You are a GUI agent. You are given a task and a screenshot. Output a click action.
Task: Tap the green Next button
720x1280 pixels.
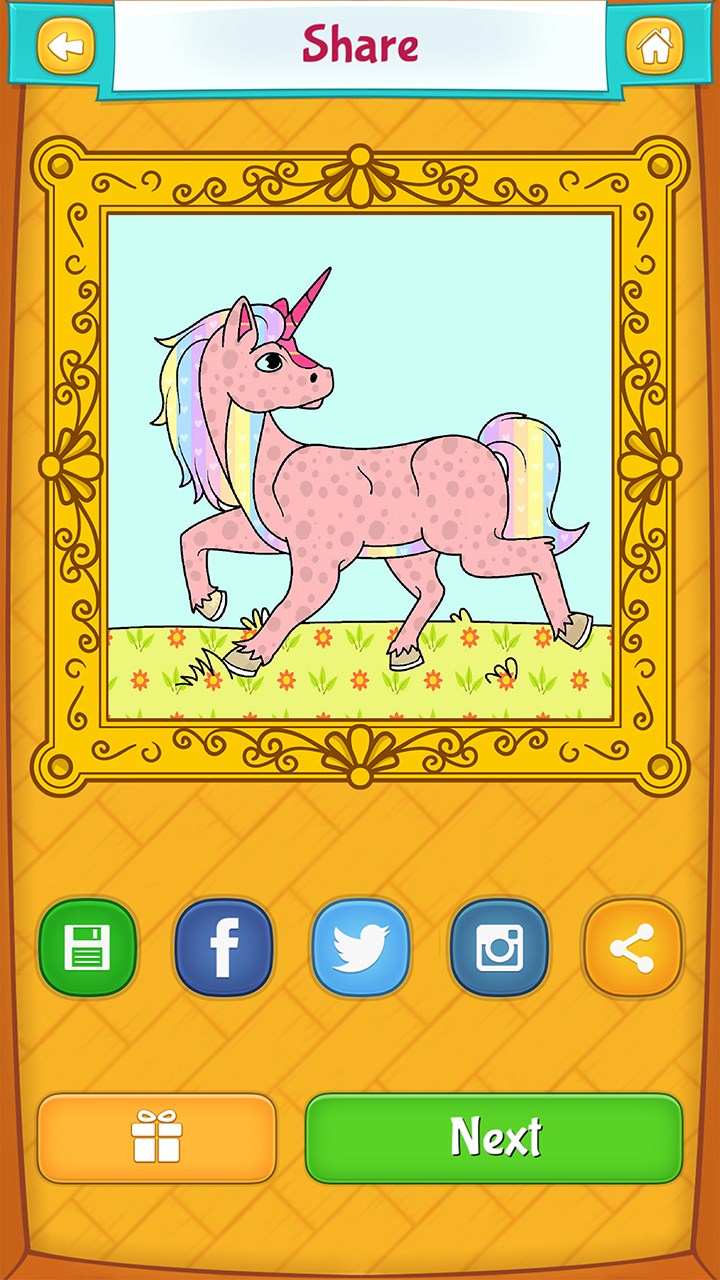click(x=494, y=1138)
